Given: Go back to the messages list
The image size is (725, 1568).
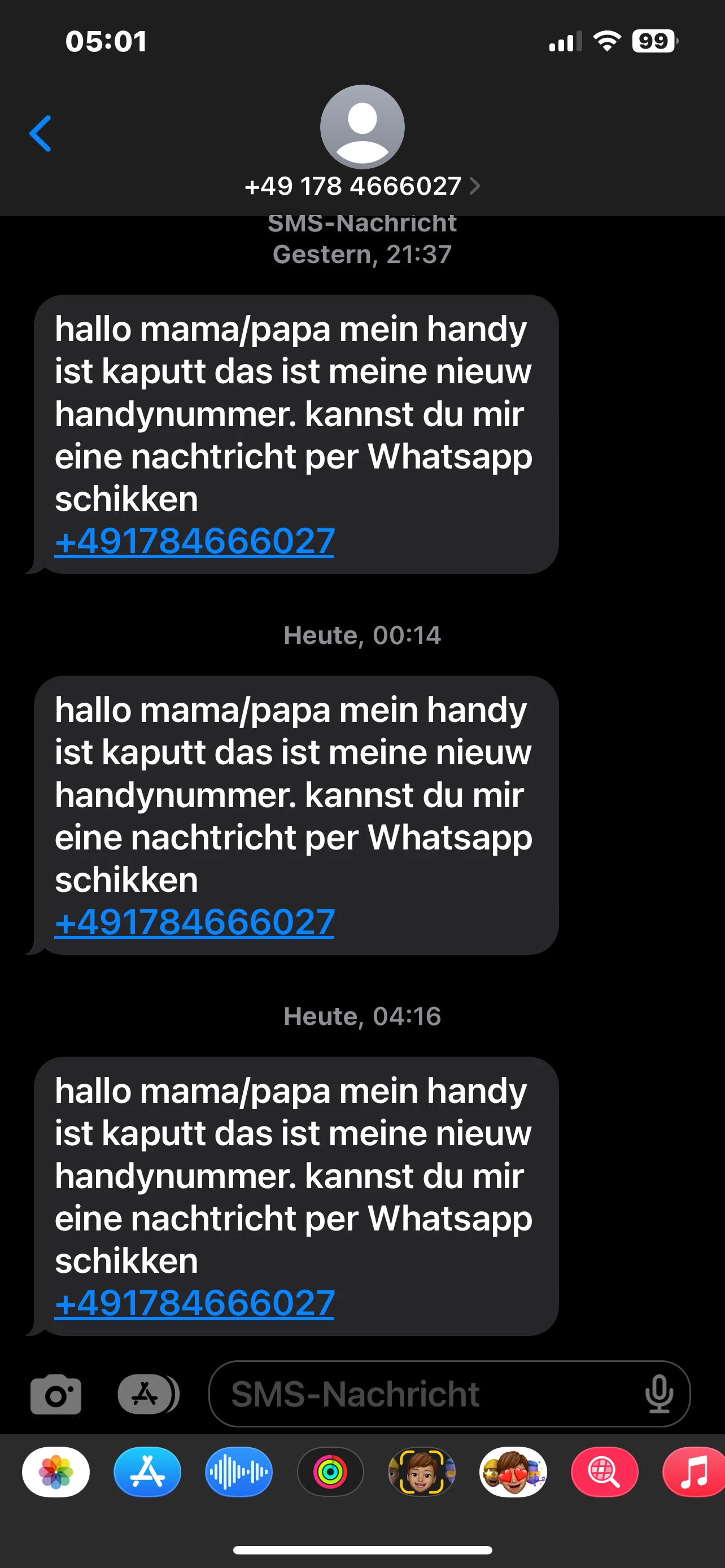Looking at the screenshot, I should pos(40,133).
